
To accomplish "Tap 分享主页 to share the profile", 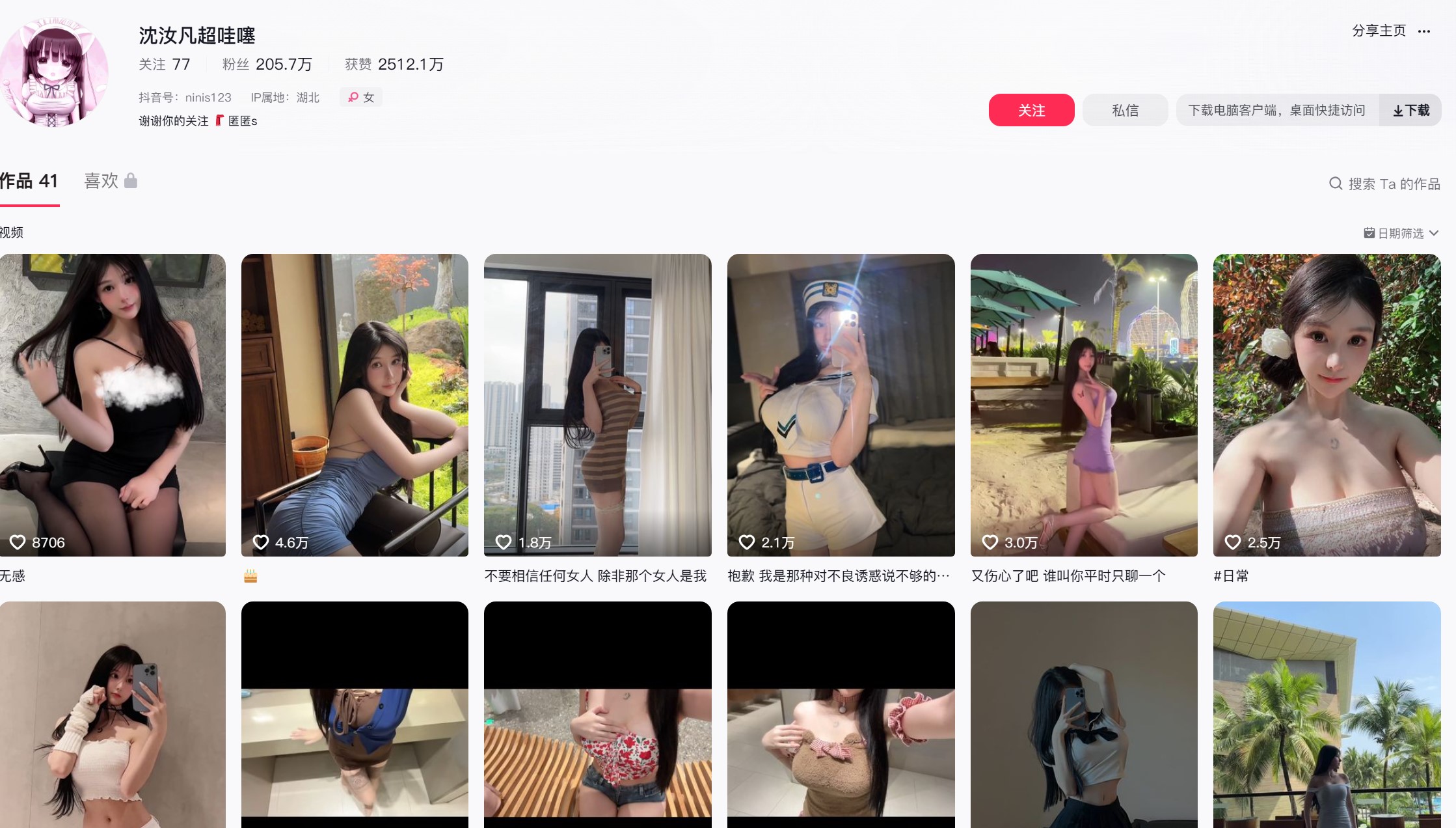I will pos(1378,31).
